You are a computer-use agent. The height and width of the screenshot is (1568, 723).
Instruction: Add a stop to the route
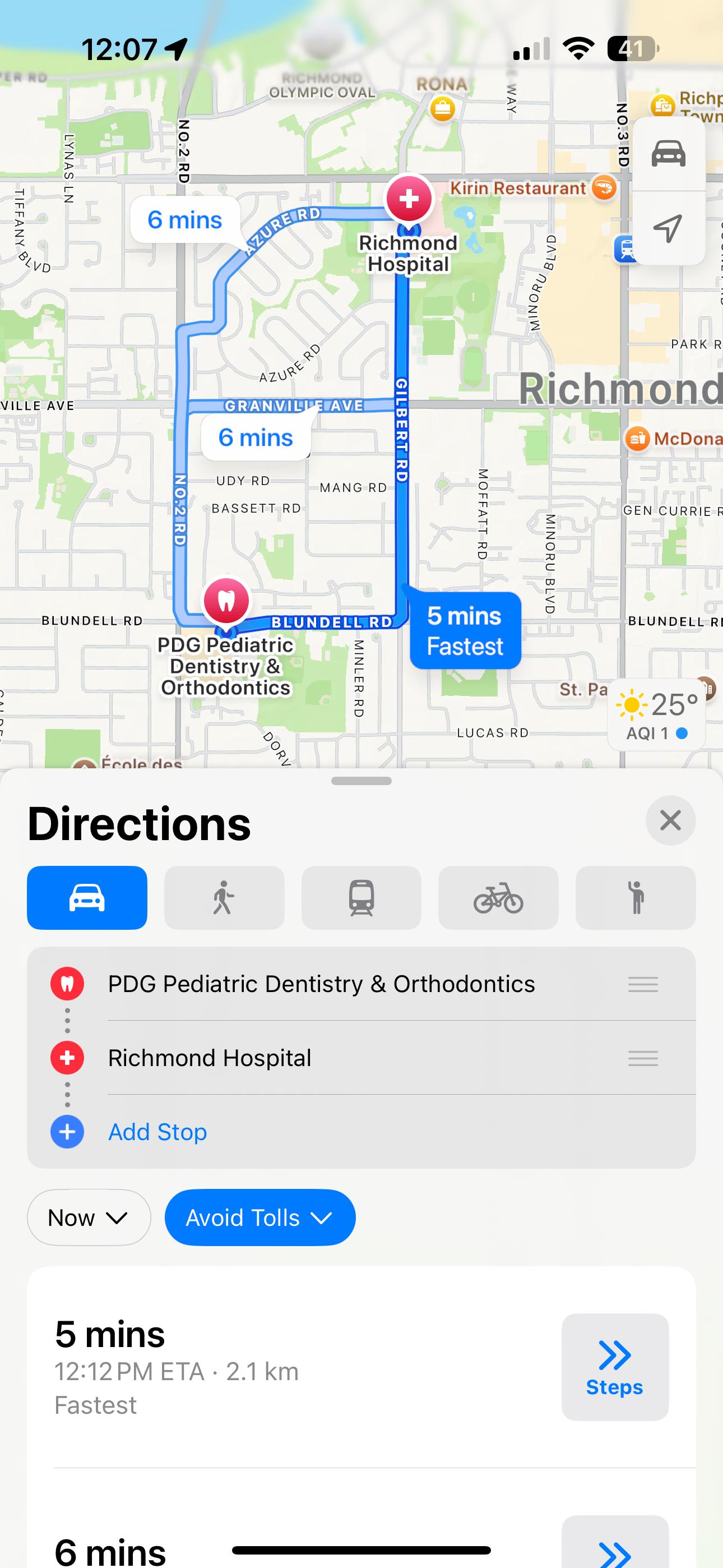pos(157,1132)
